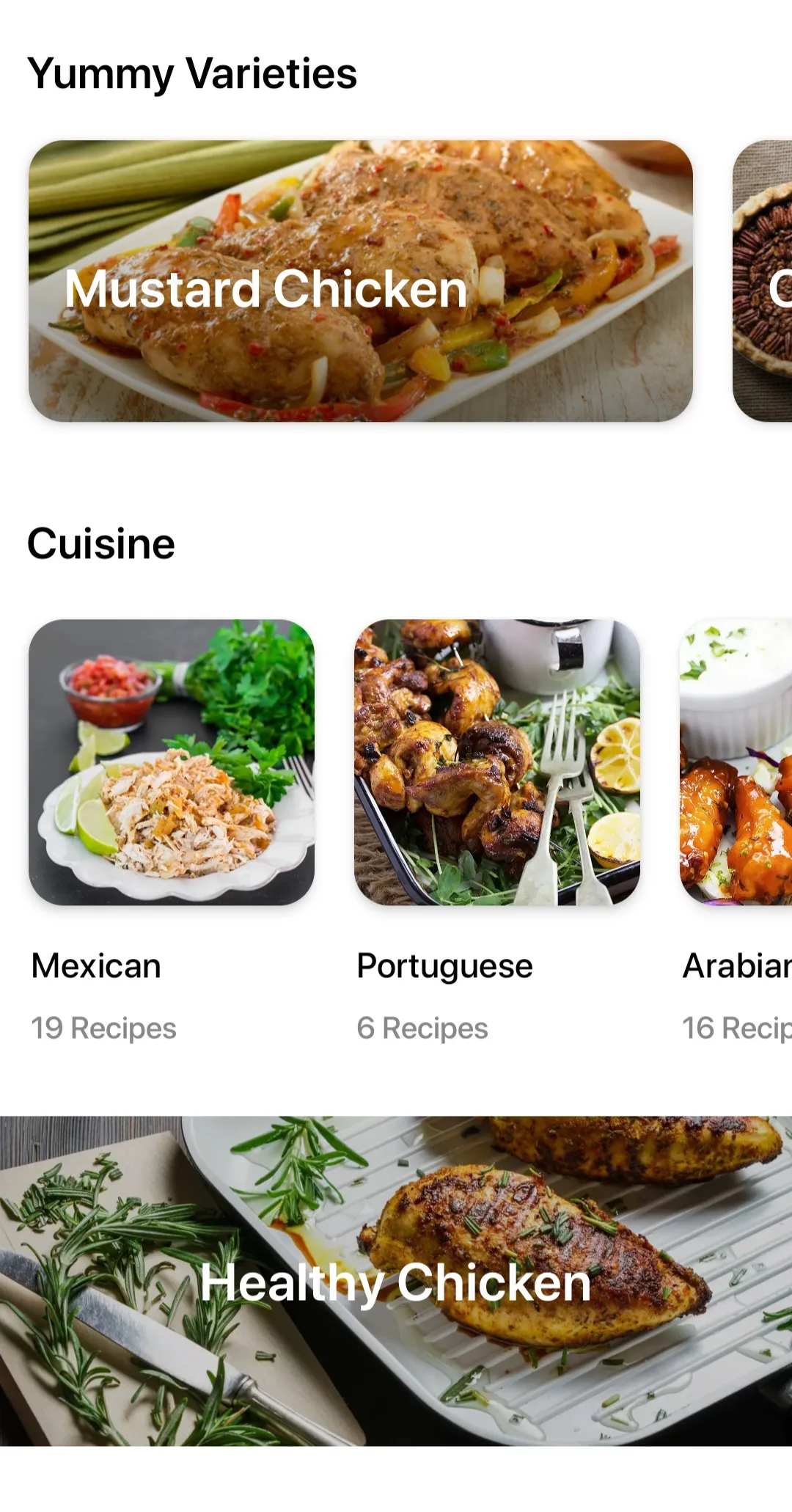This screenshot has height=1512, width=792.
Task: Open the Mustard Chicken recipe card
Action: [361, 281]
